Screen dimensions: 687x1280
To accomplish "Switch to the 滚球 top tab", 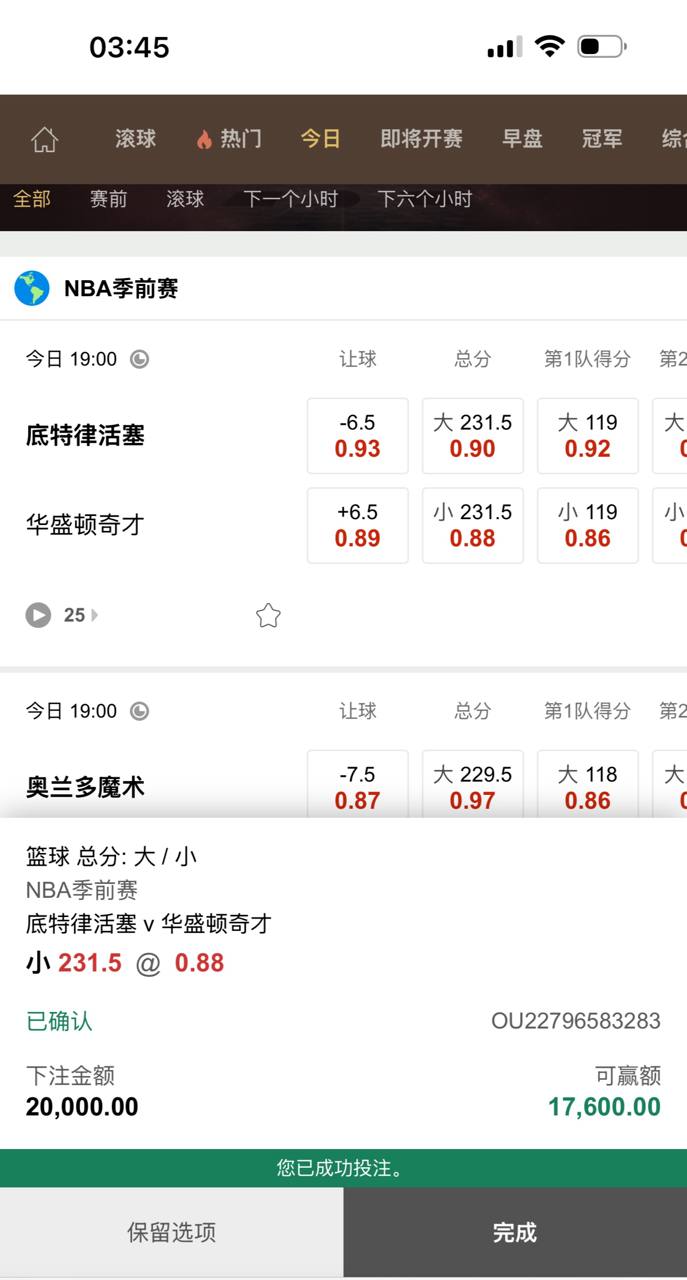I will click(x=135, y=139).
